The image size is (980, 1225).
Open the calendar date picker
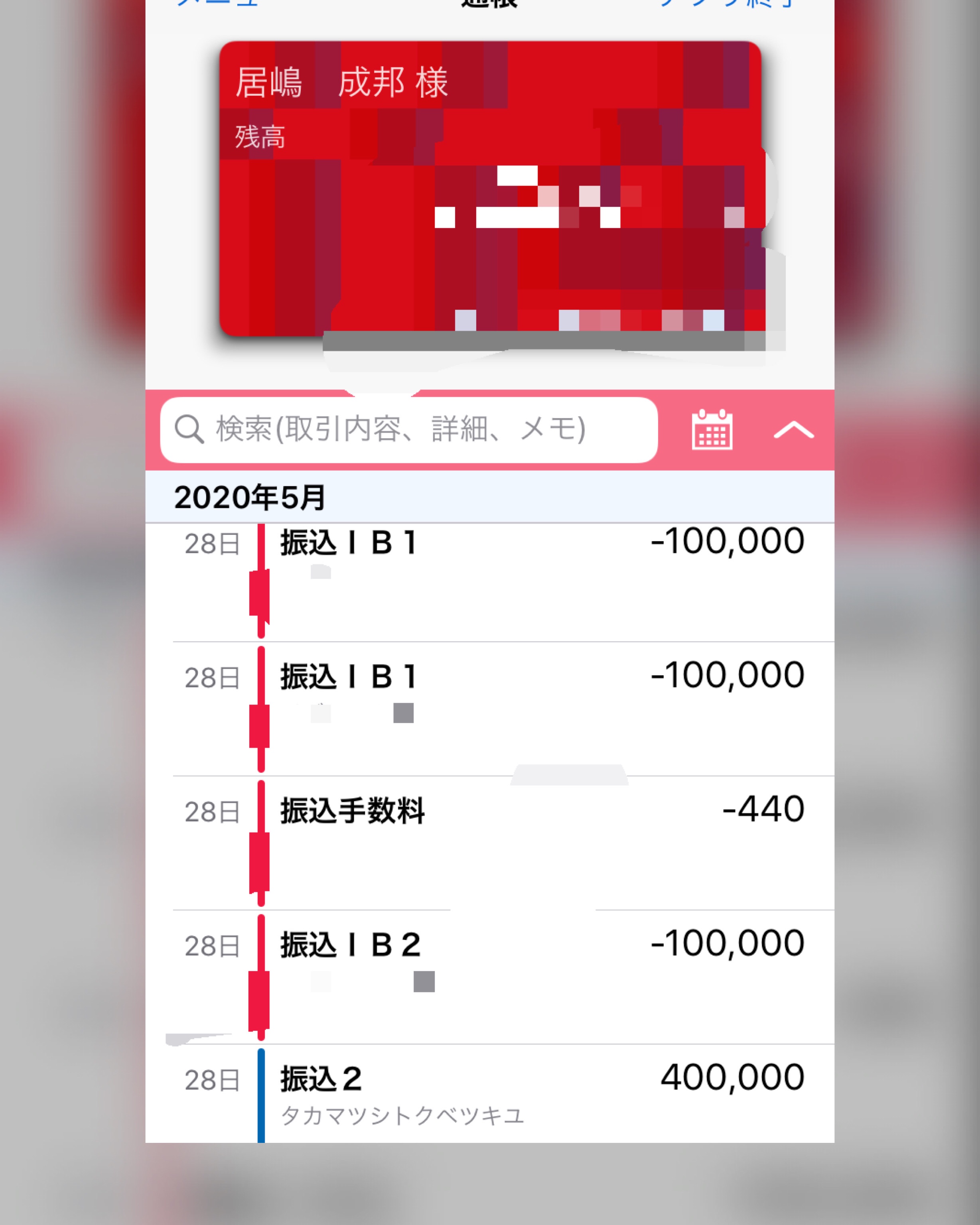click(712, 430)
